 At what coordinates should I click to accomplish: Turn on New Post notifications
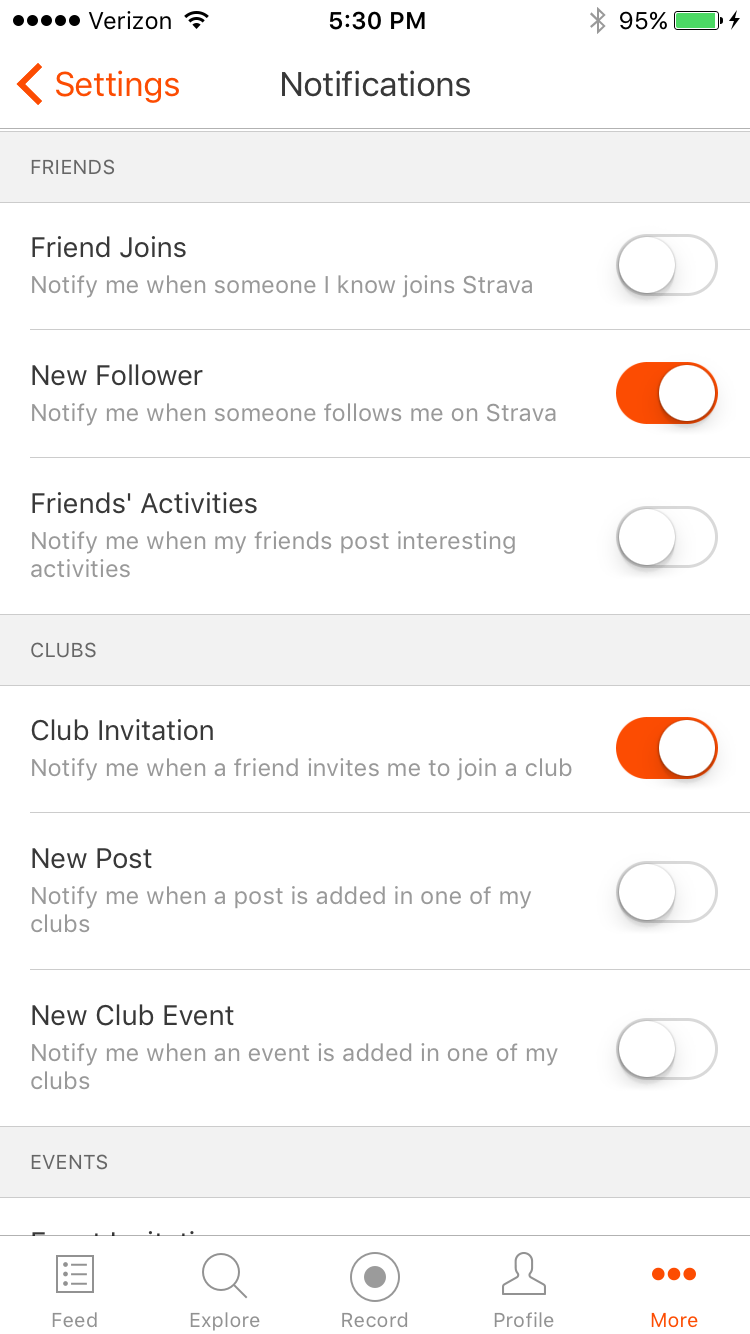pyautogui.click(x=667, y=892)
